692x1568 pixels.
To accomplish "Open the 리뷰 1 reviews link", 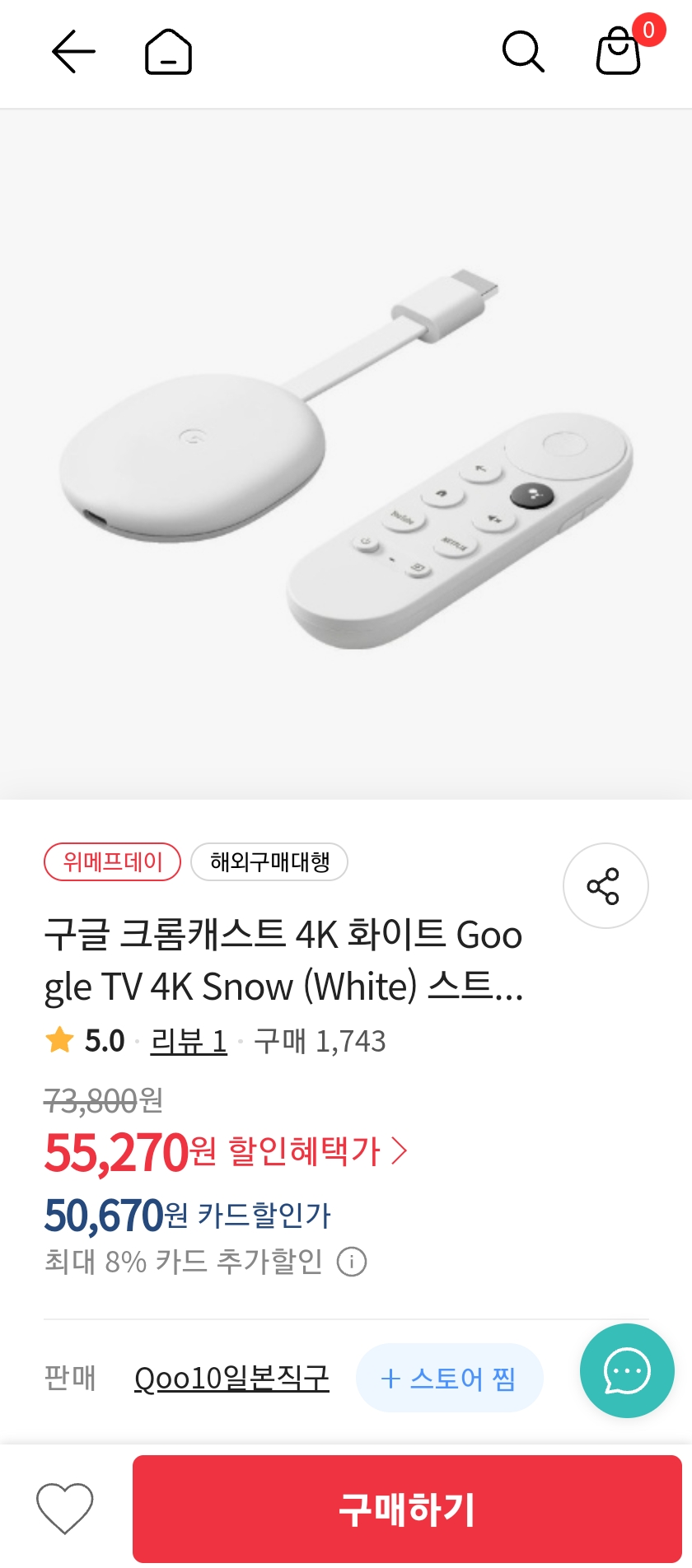I will (189, 1042).
